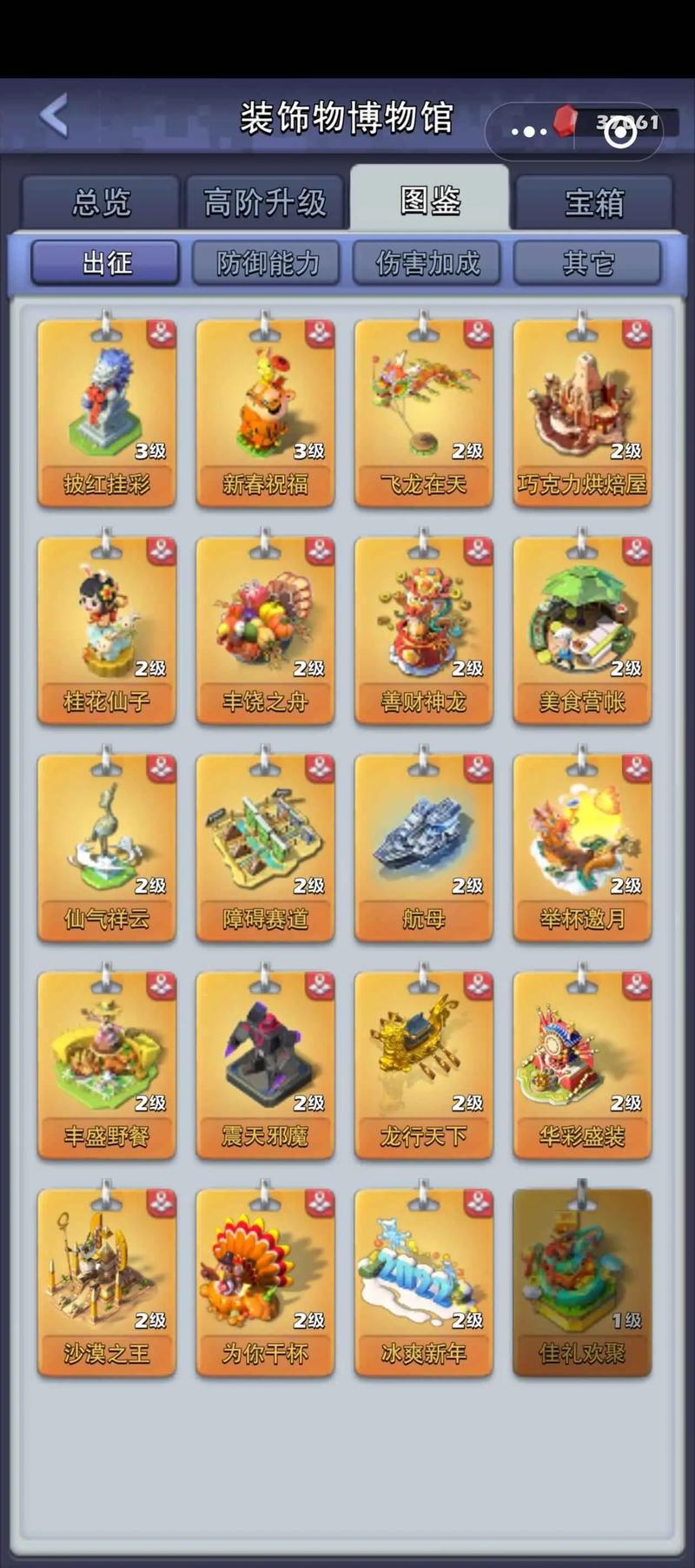
Task: Open the 披红挂彩 decoration card
Action: tap(106, 412)
